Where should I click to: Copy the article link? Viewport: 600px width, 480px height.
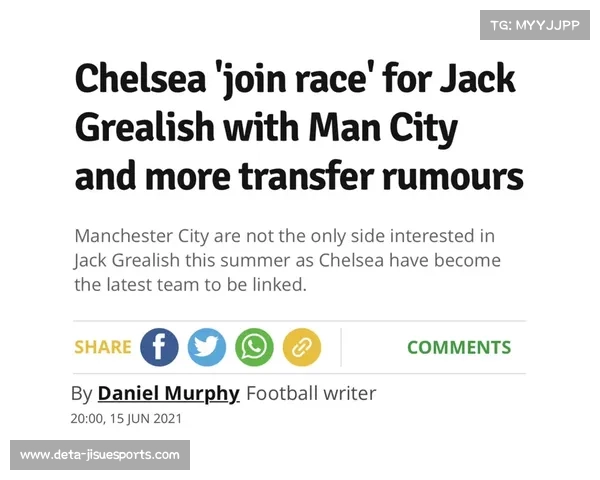coord(301,347)
